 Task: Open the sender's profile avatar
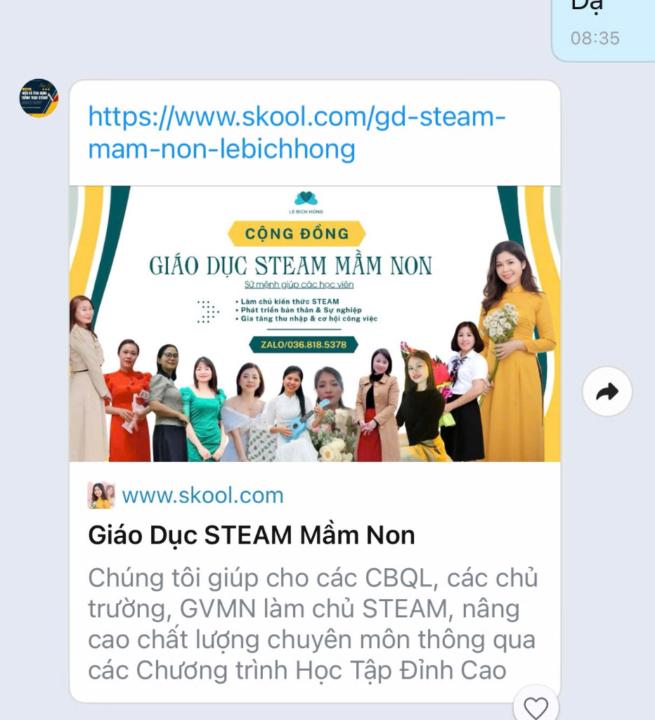pyautogui.click(x=39, y=98)
